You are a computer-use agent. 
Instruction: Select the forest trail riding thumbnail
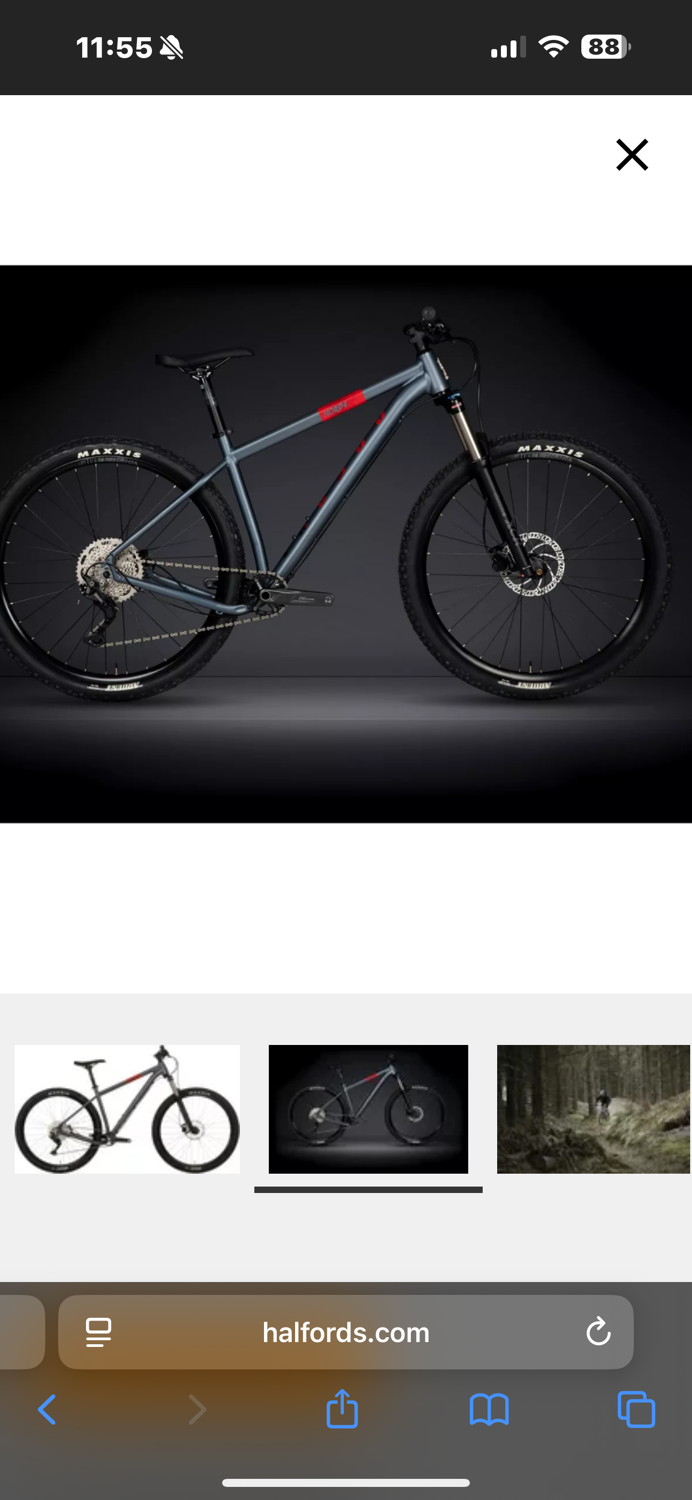(x=593, y=1109)
